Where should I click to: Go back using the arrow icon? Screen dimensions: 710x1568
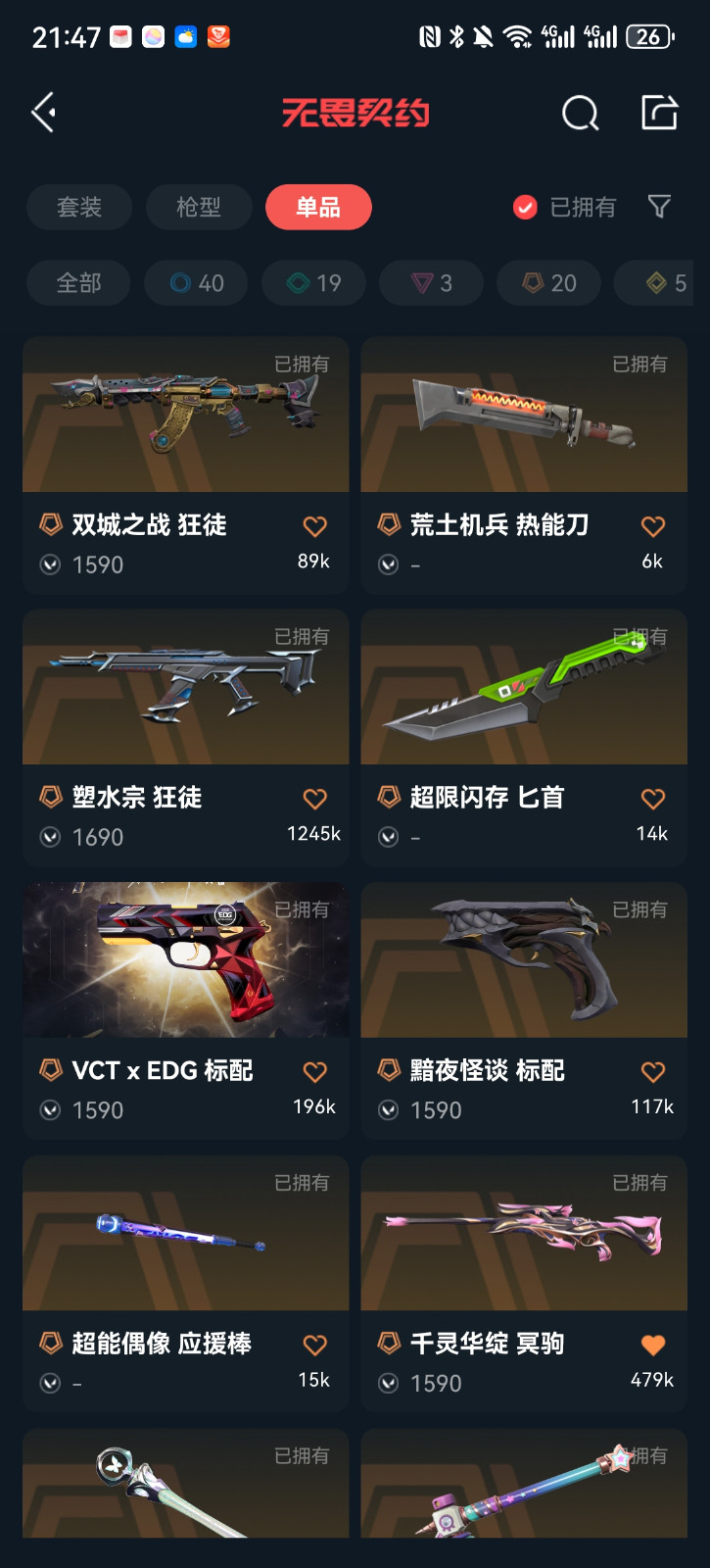click(43, 113)
